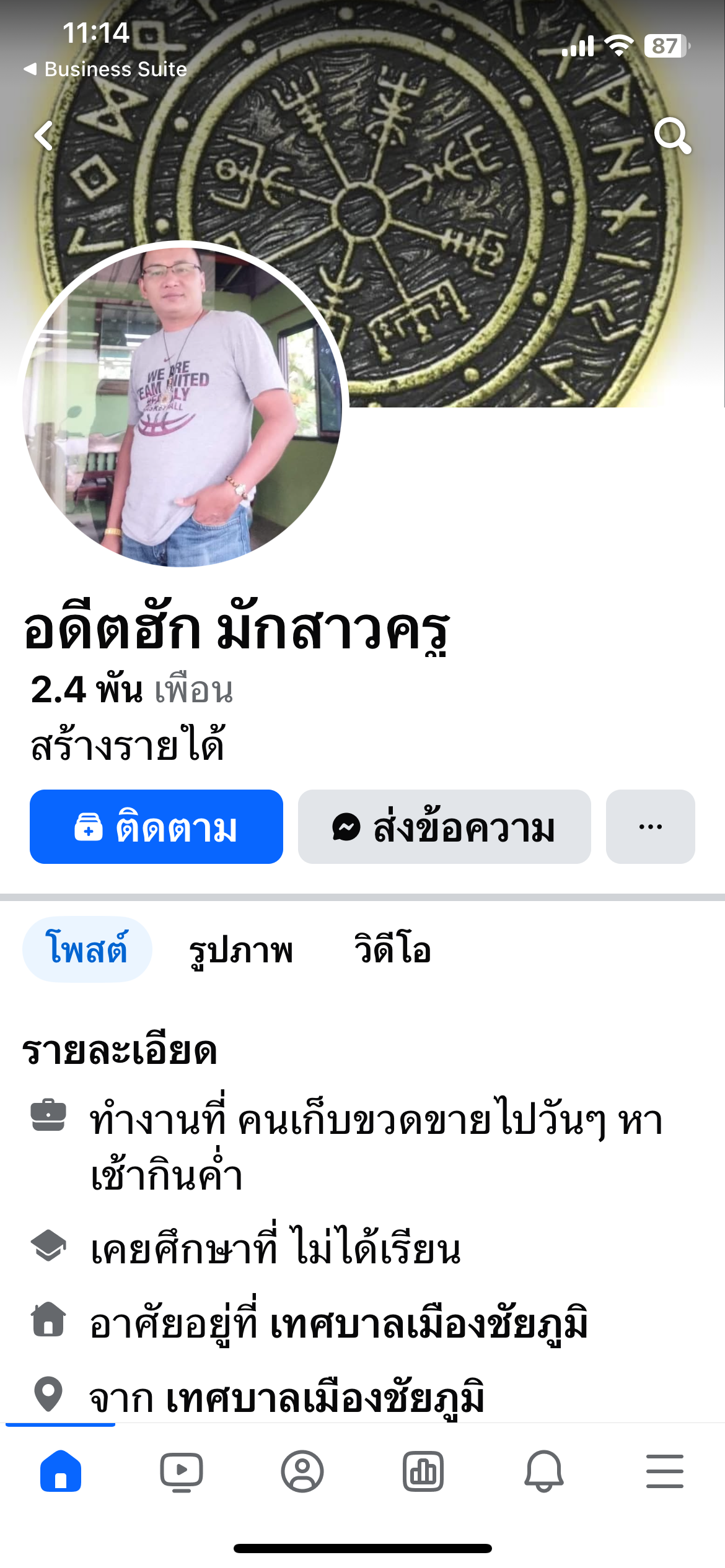725x1568 pixels.
Task: View the profile picture
Action: tap(183, 406)
